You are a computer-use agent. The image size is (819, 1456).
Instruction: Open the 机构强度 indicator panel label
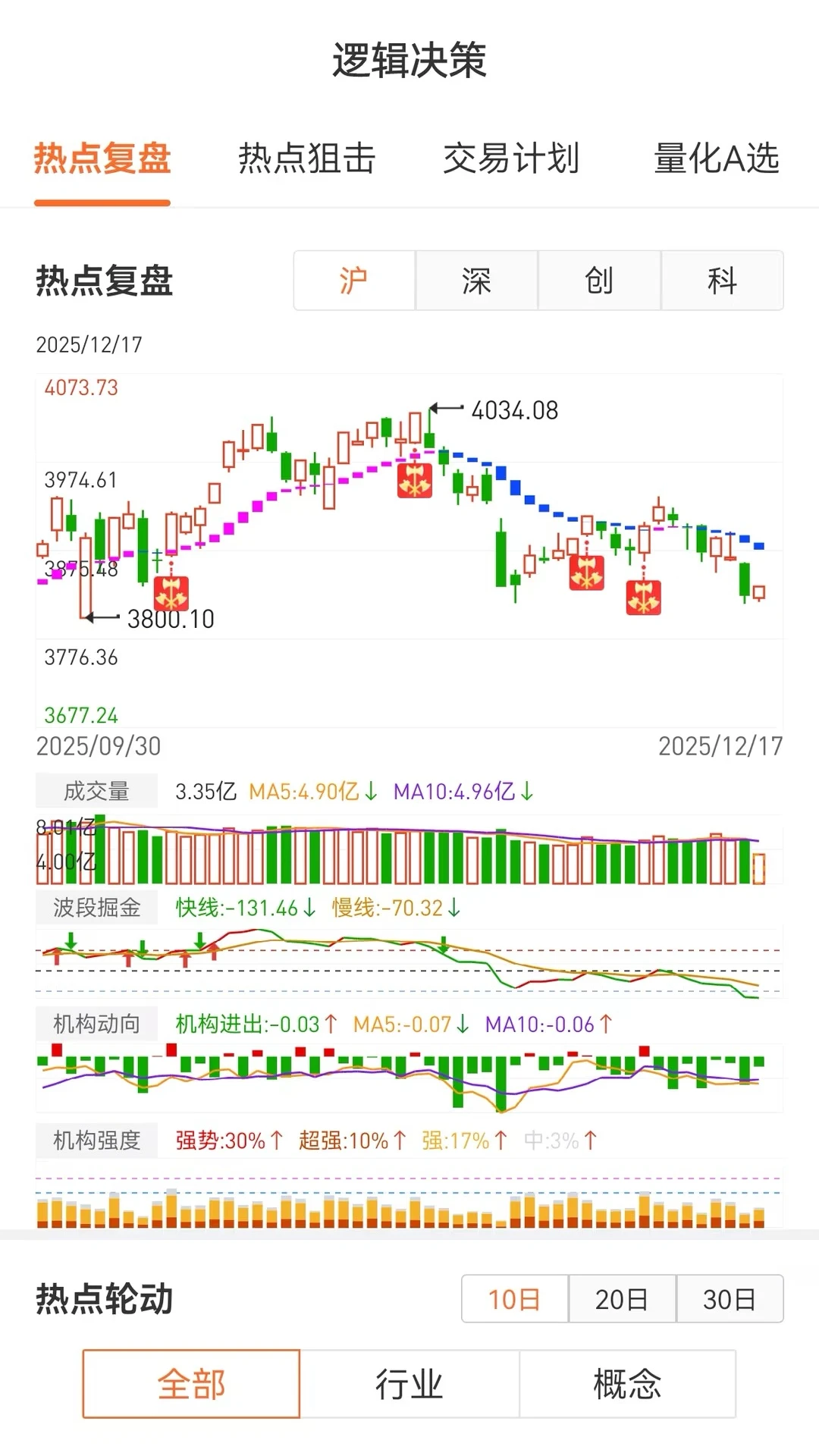[x=96, y=1139]
